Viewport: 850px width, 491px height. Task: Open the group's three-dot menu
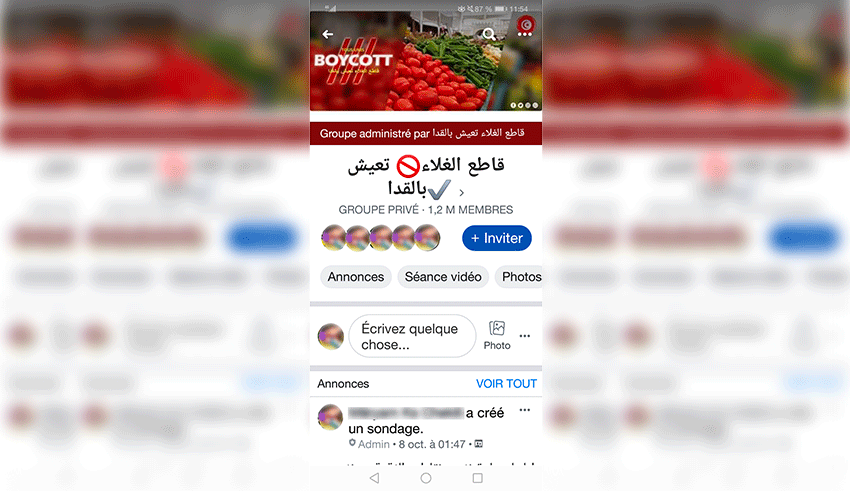tap(525, 34)
